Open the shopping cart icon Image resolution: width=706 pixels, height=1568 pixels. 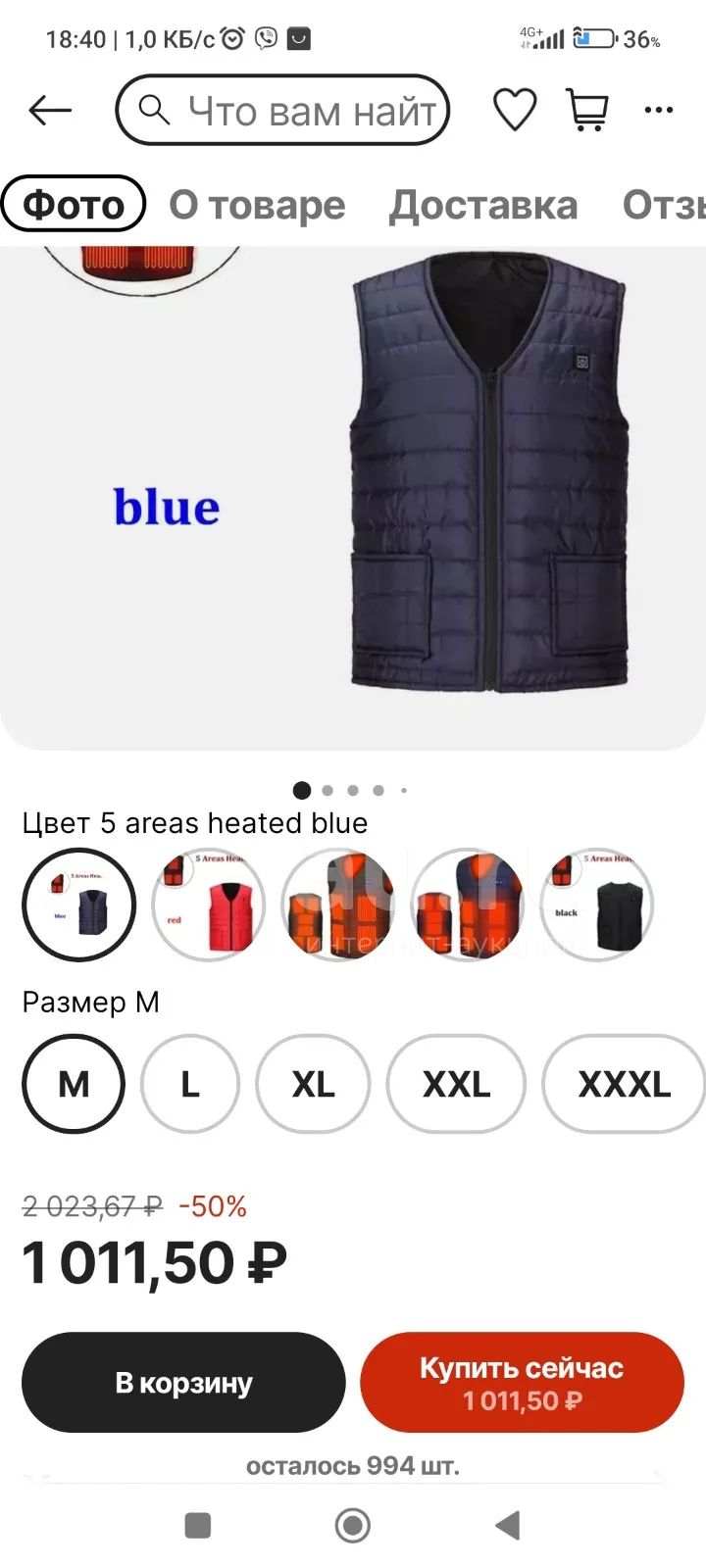pos(587,110)
